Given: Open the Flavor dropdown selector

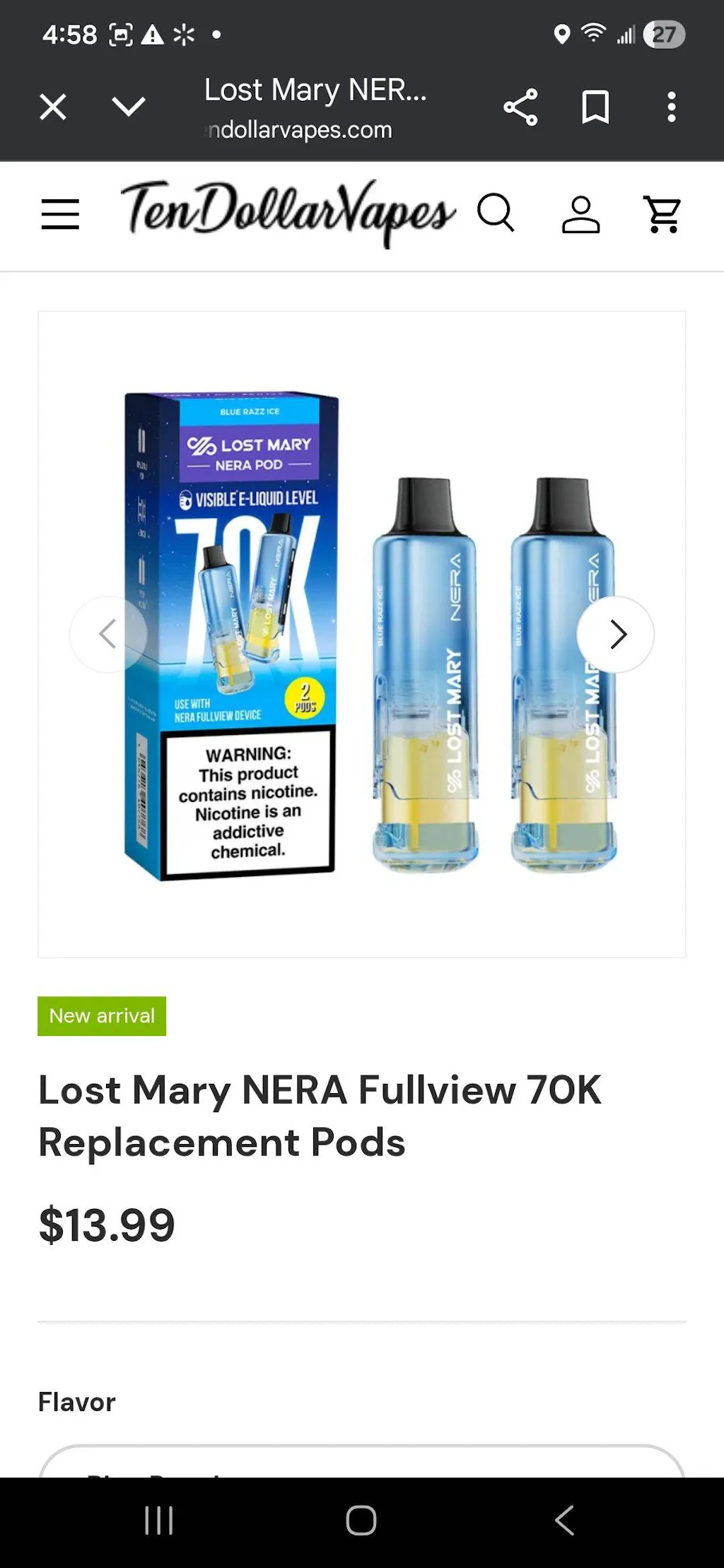Looking at the screenshot, I should pos(361,1462).
